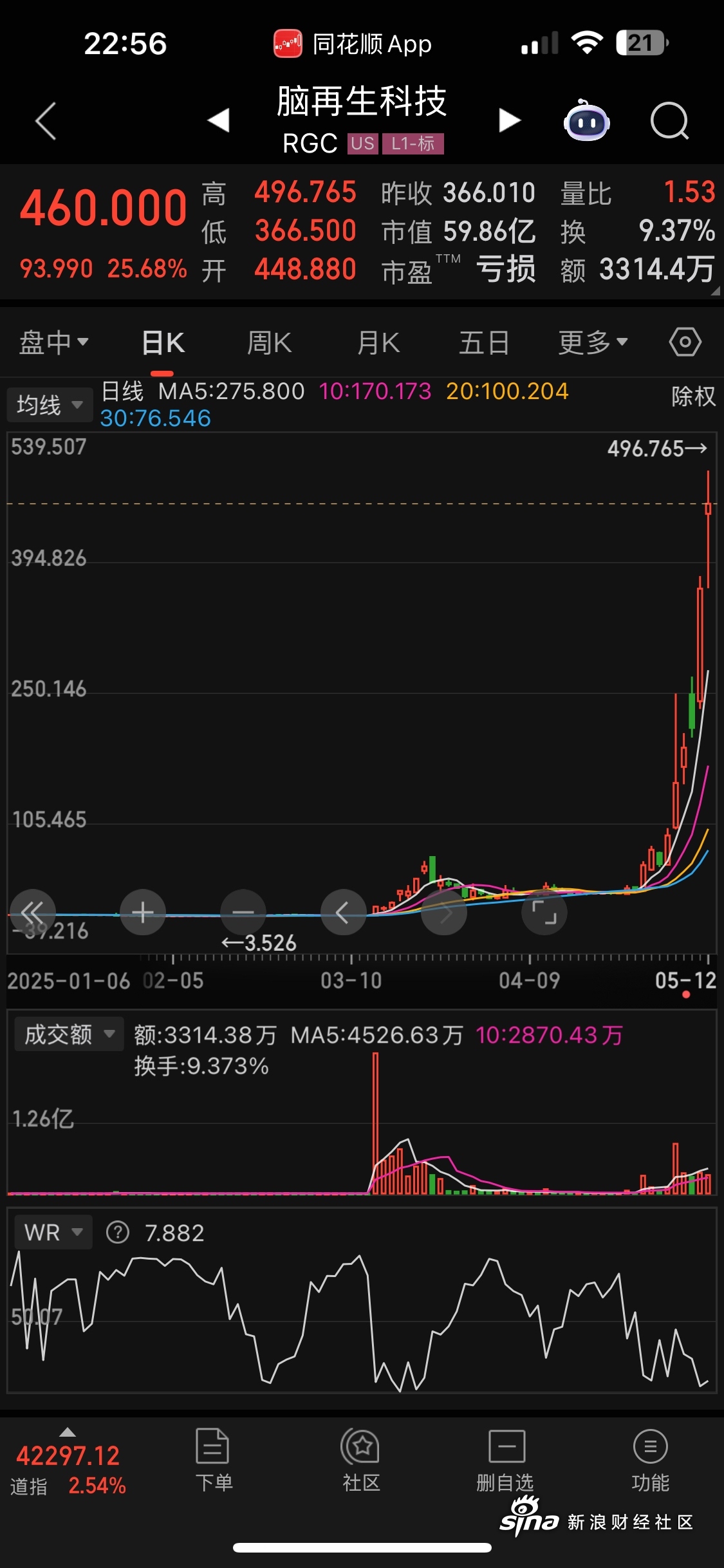This screenshot has height=1568, width=724.
Task: Open the AI robot assistant
Action: [x=586, y=120]
